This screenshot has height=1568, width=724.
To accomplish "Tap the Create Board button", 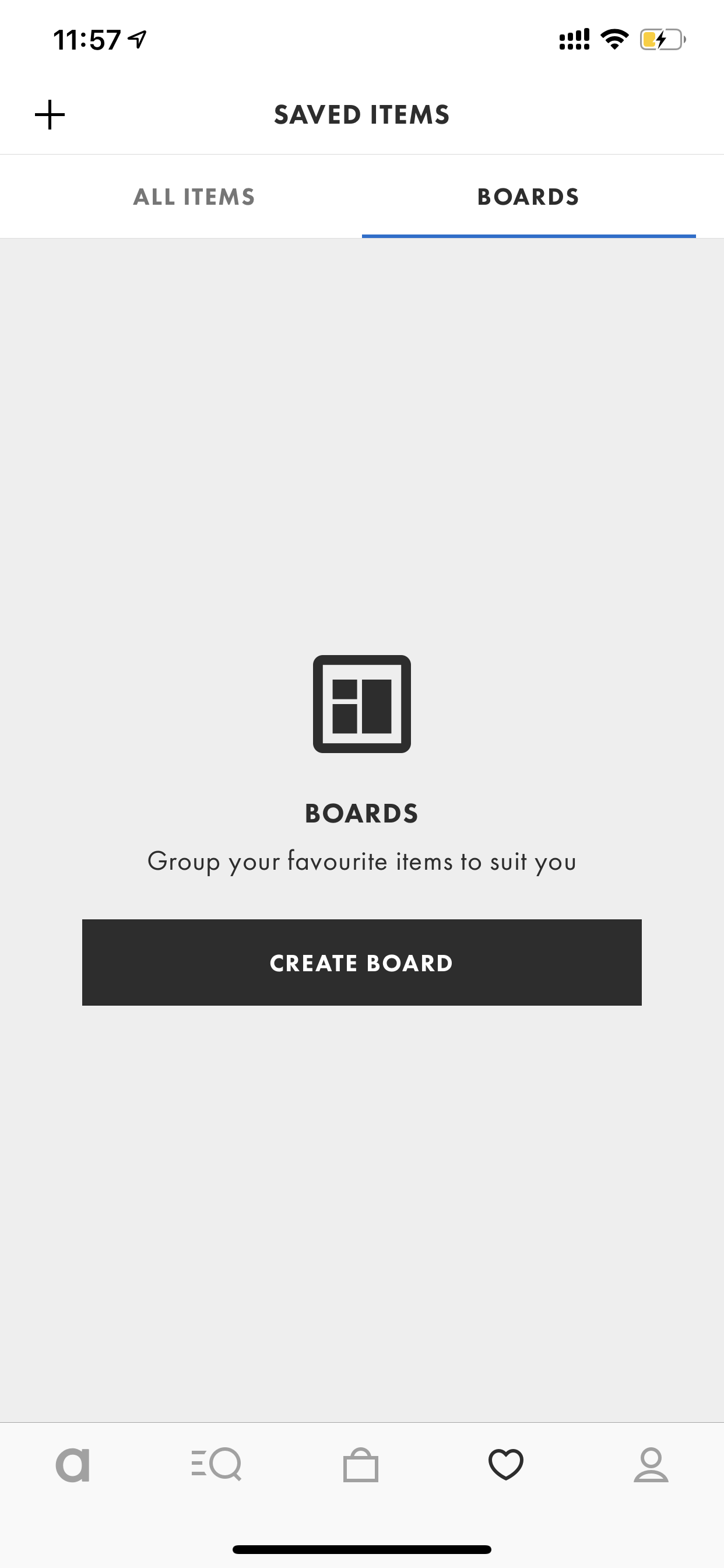I will point(362,963).
